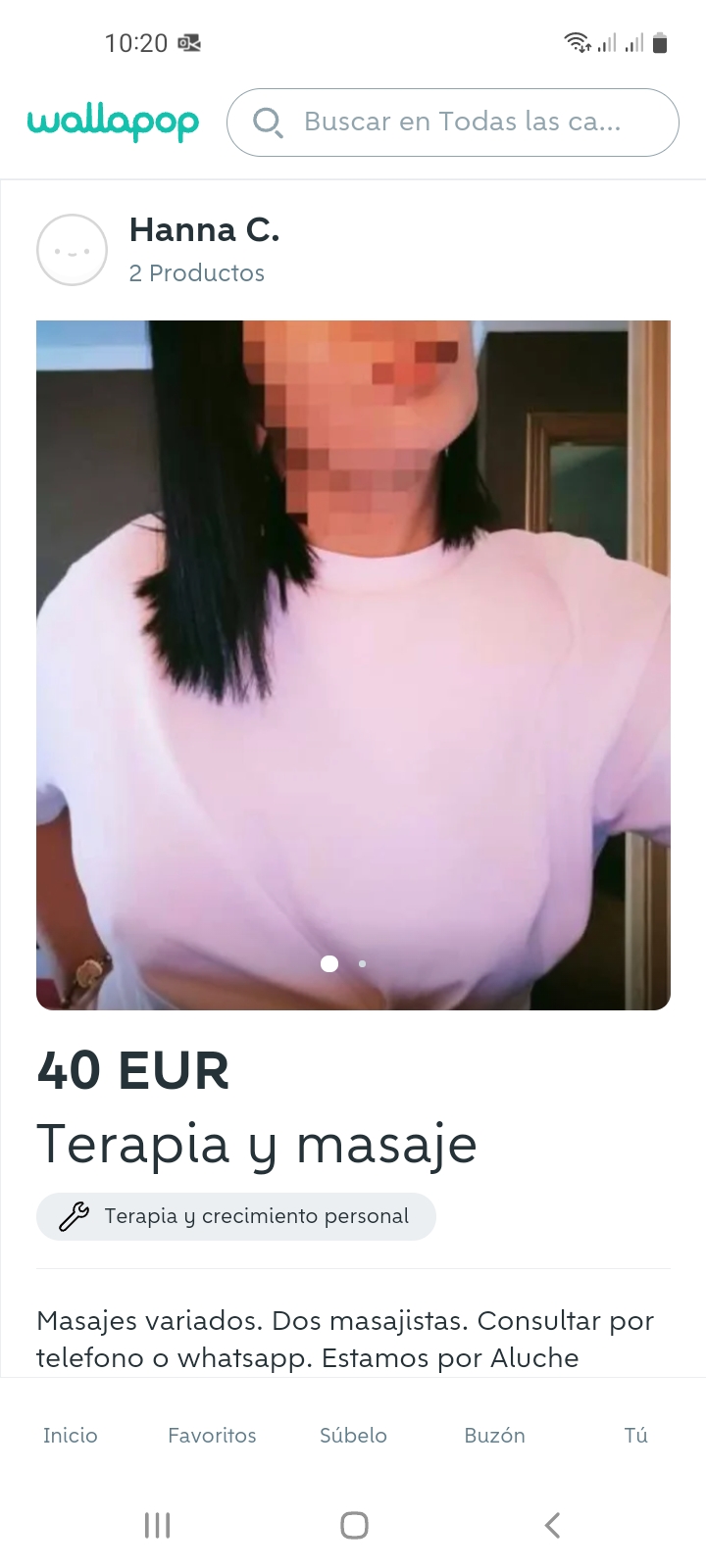Go to the Inicio tab

(71, 1435)
